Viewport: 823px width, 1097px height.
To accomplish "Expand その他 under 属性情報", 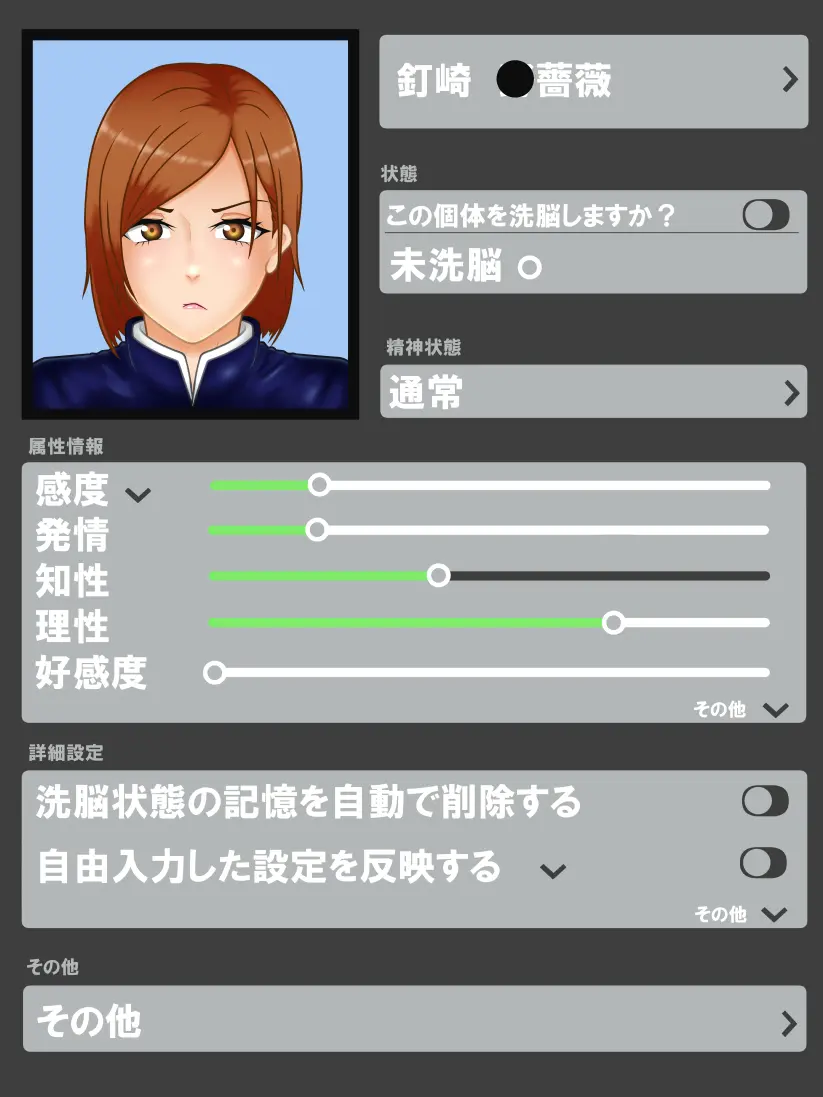I will pos(742,709).
